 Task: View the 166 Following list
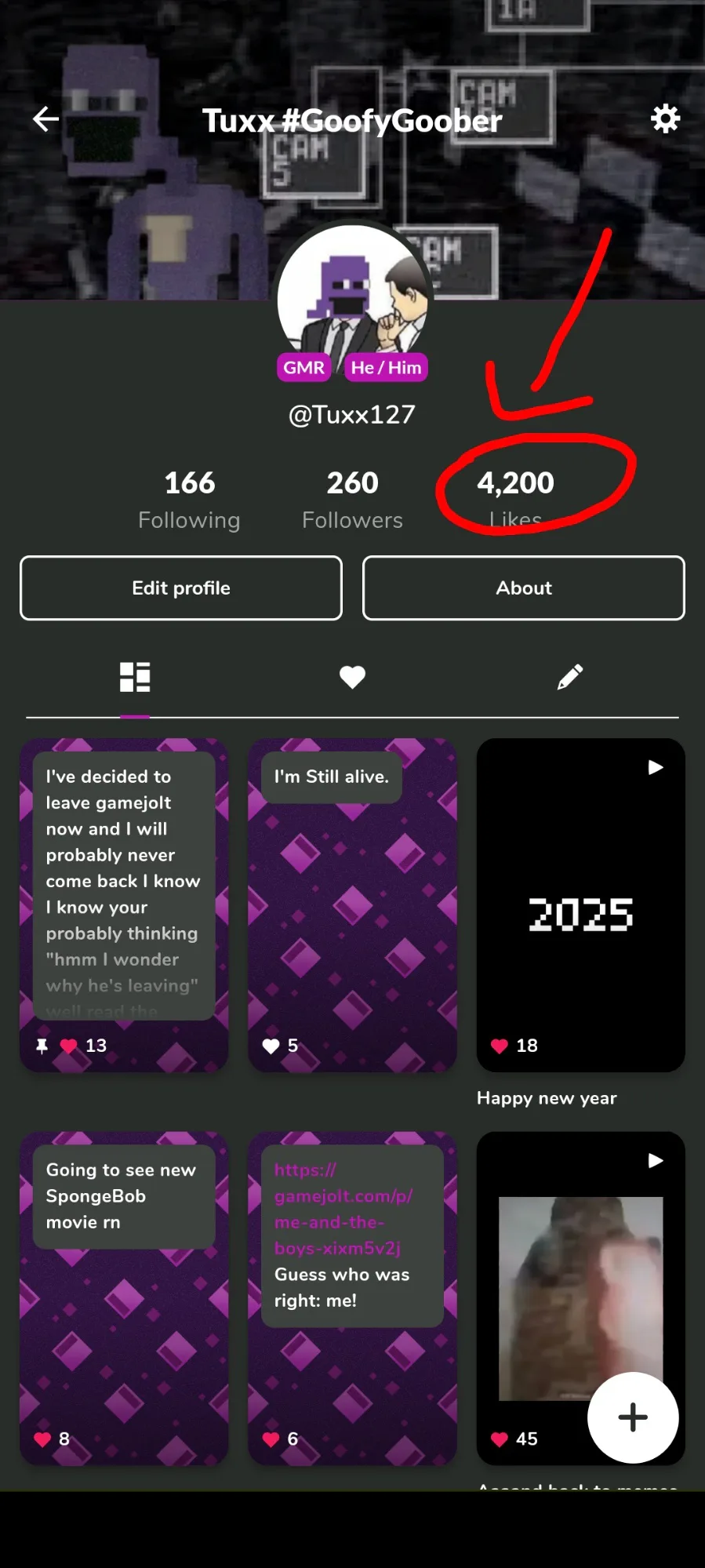click(x=189, y=499)
